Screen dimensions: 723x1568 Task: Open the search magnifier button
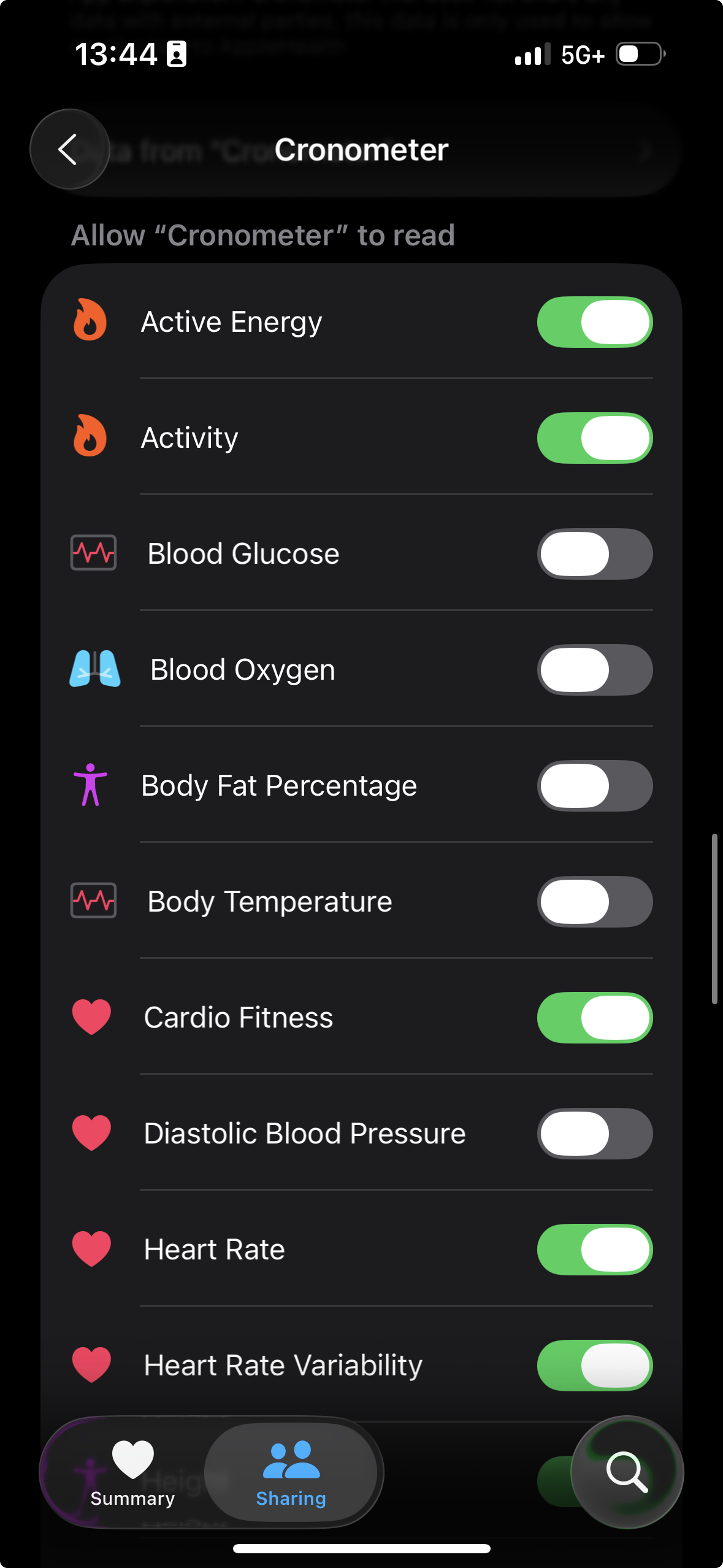click(x=626, y=1471)
